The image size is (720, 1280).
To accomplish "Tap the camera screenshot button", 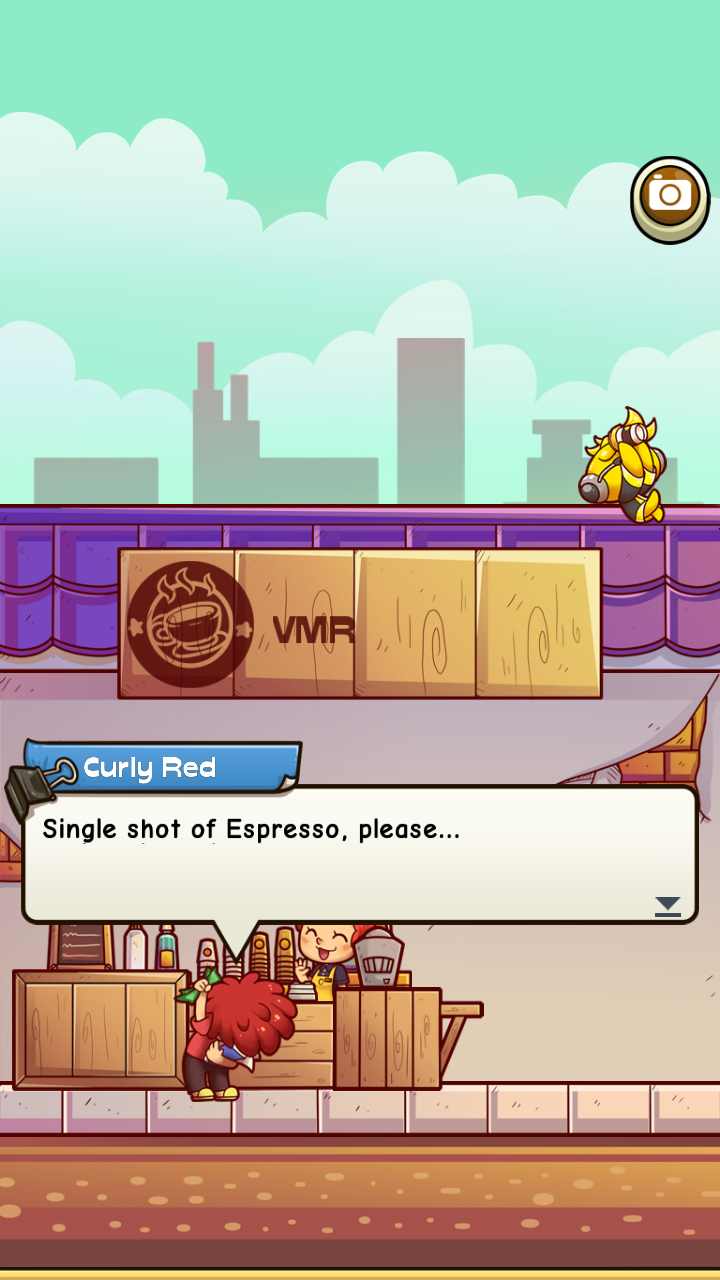I will click(669, 197).
